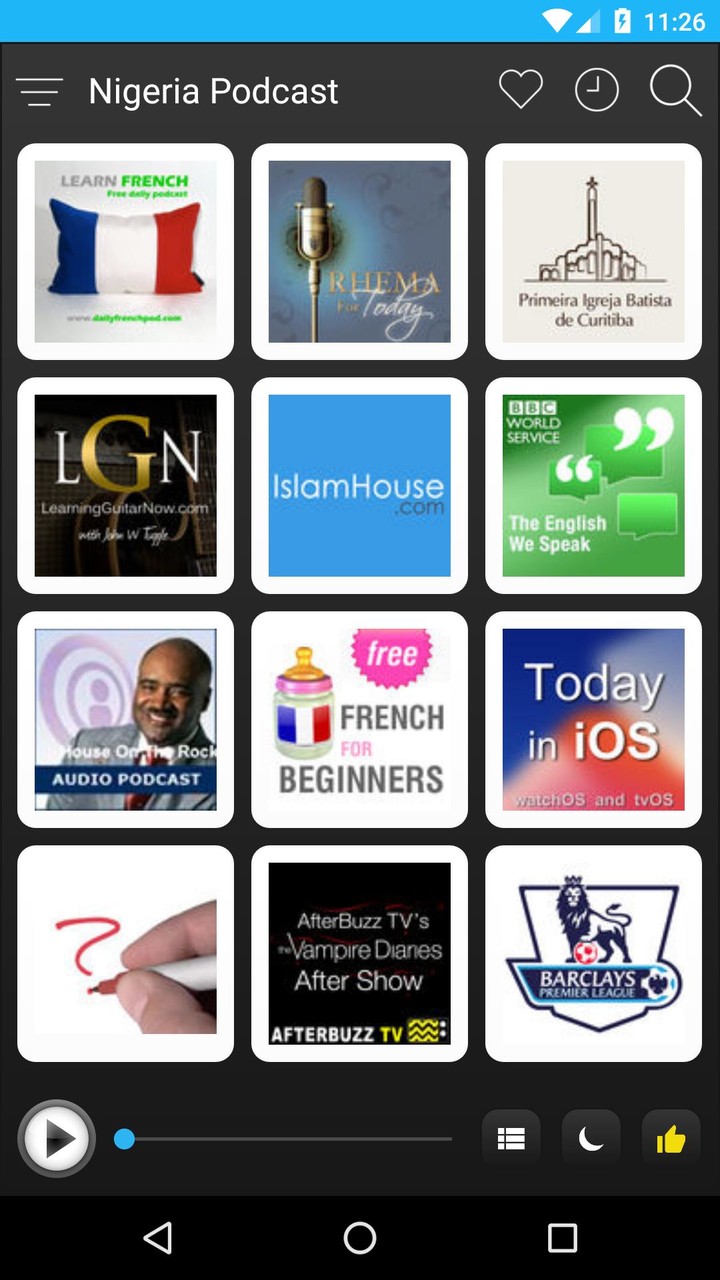Open the favorites heart icon

(x=520, y=90)
